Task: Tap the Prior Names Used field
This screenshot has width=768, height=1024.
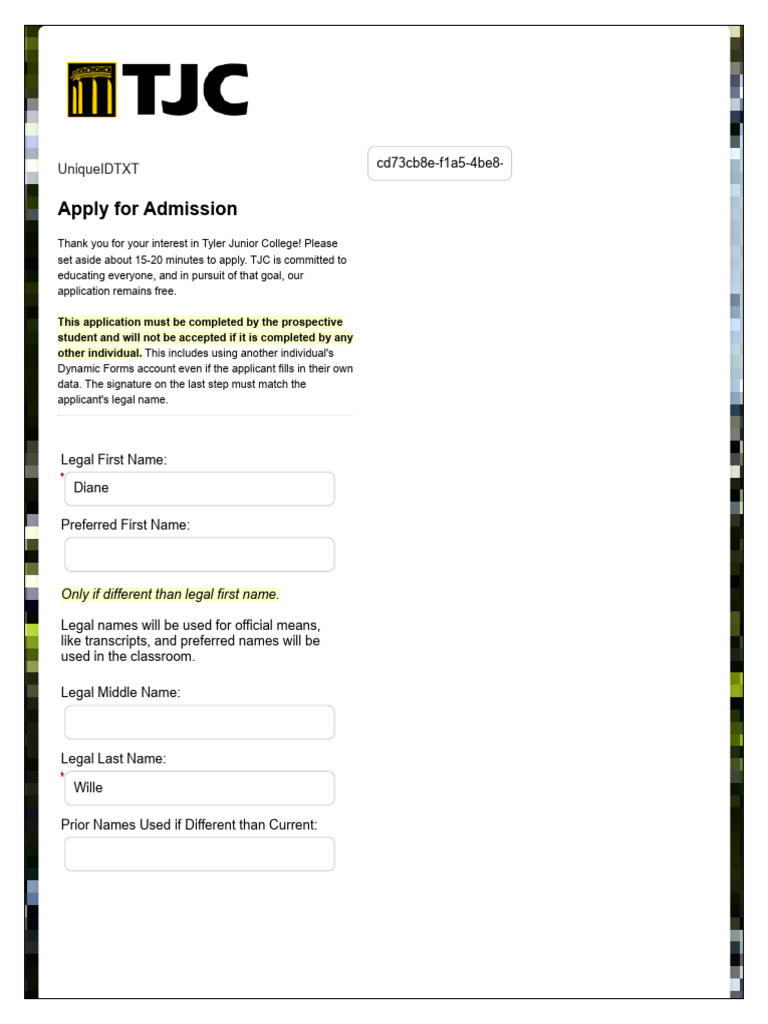Action: click(x=199, y=854)
